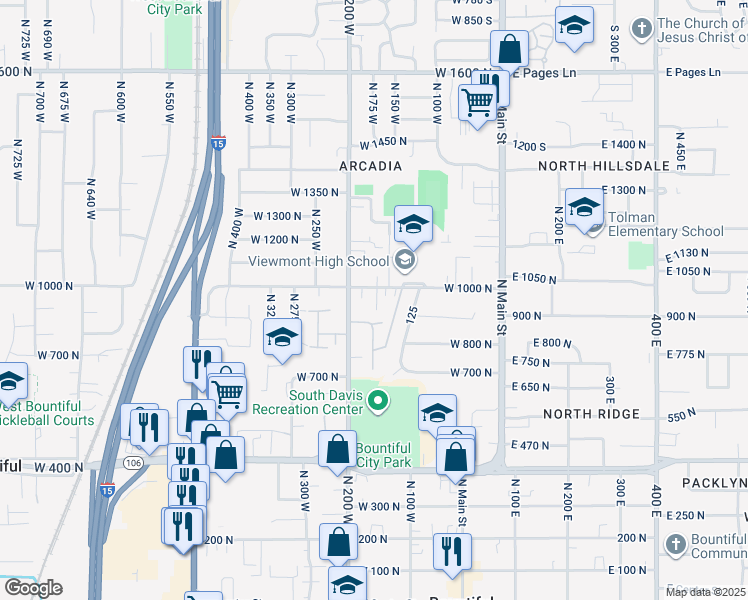Select the school marker beside Tolman Elementary School
748x600 pixels.
[585, 208]
